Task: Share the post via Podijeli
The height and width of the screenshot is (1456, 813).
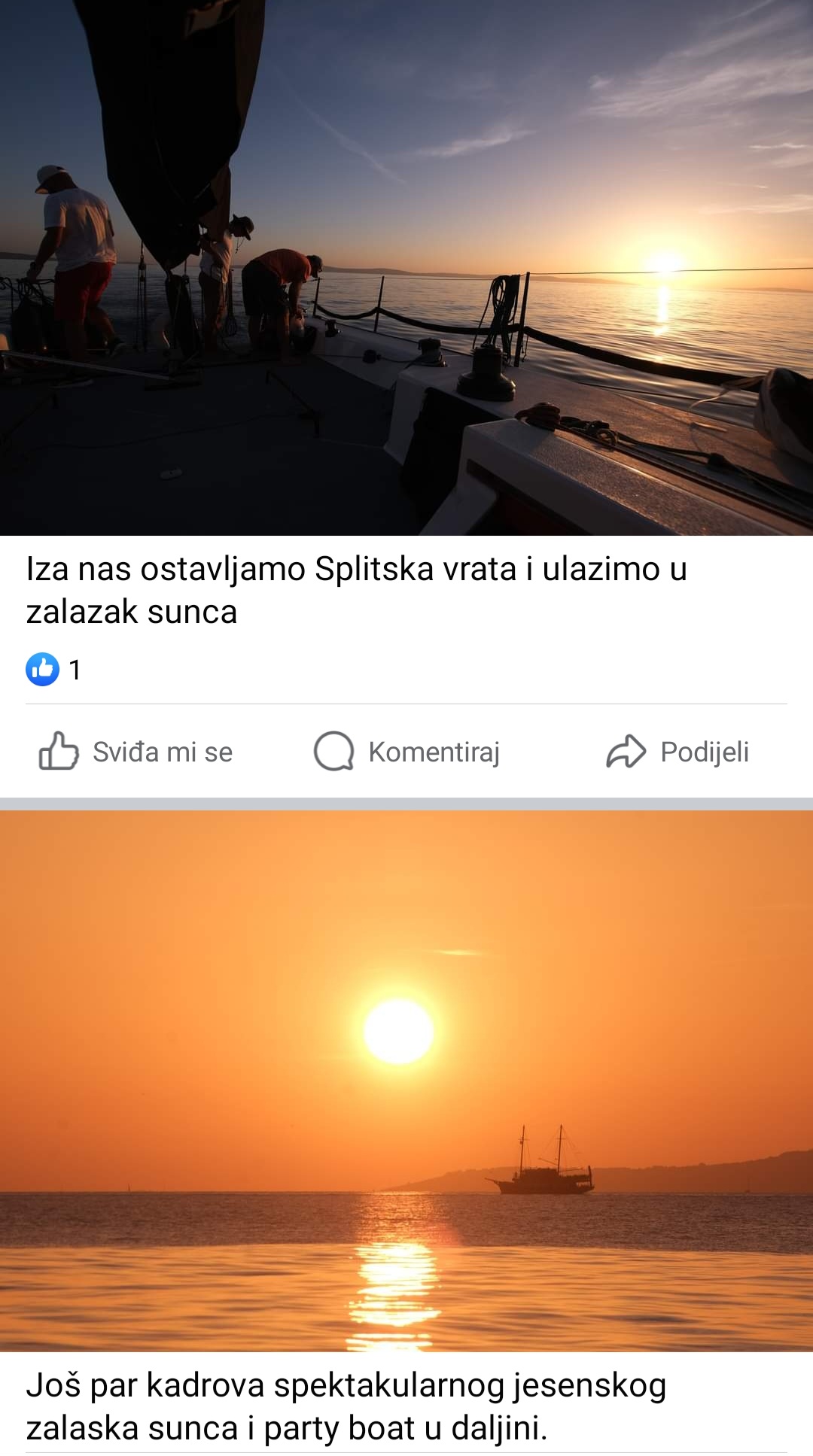Action: pos(677,752)
